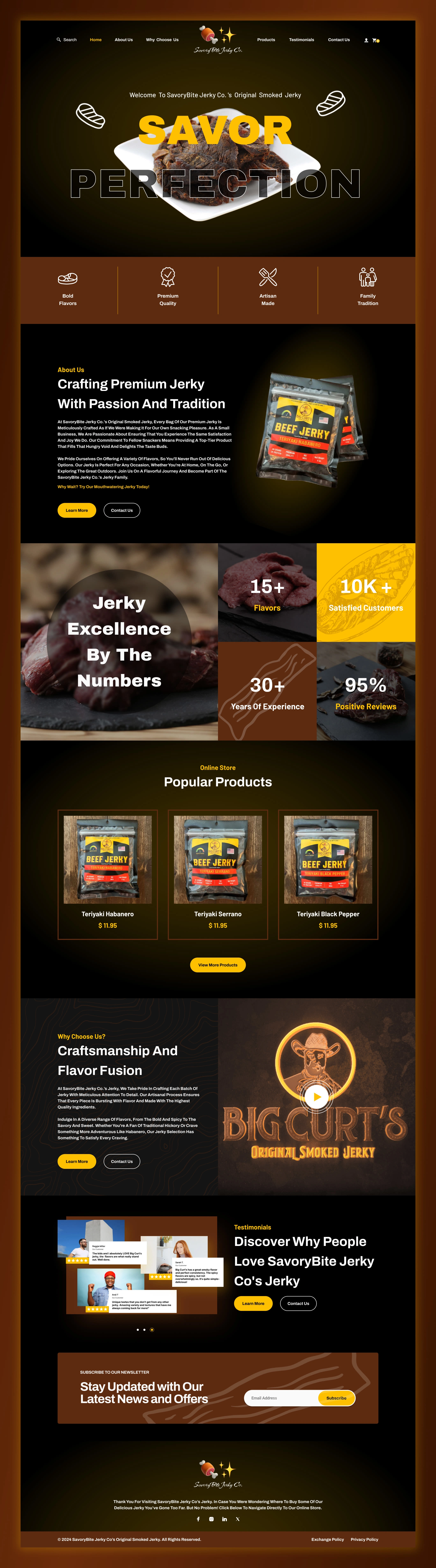Open the Search option in header

tap(67, 40)
